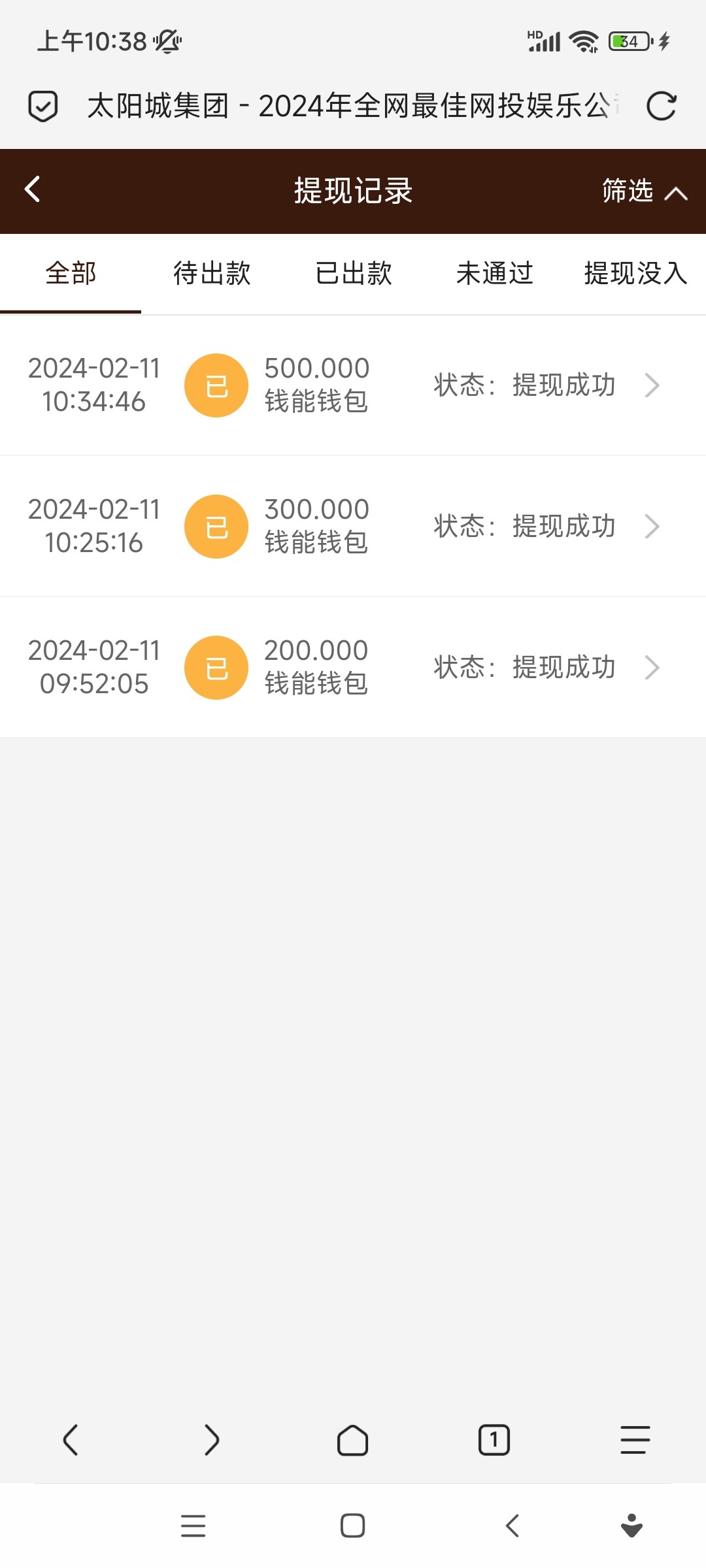Viewport: 706px width, 1568px height.
Task: Switch to the 已出款 tab
Action: tap(353, 273)
